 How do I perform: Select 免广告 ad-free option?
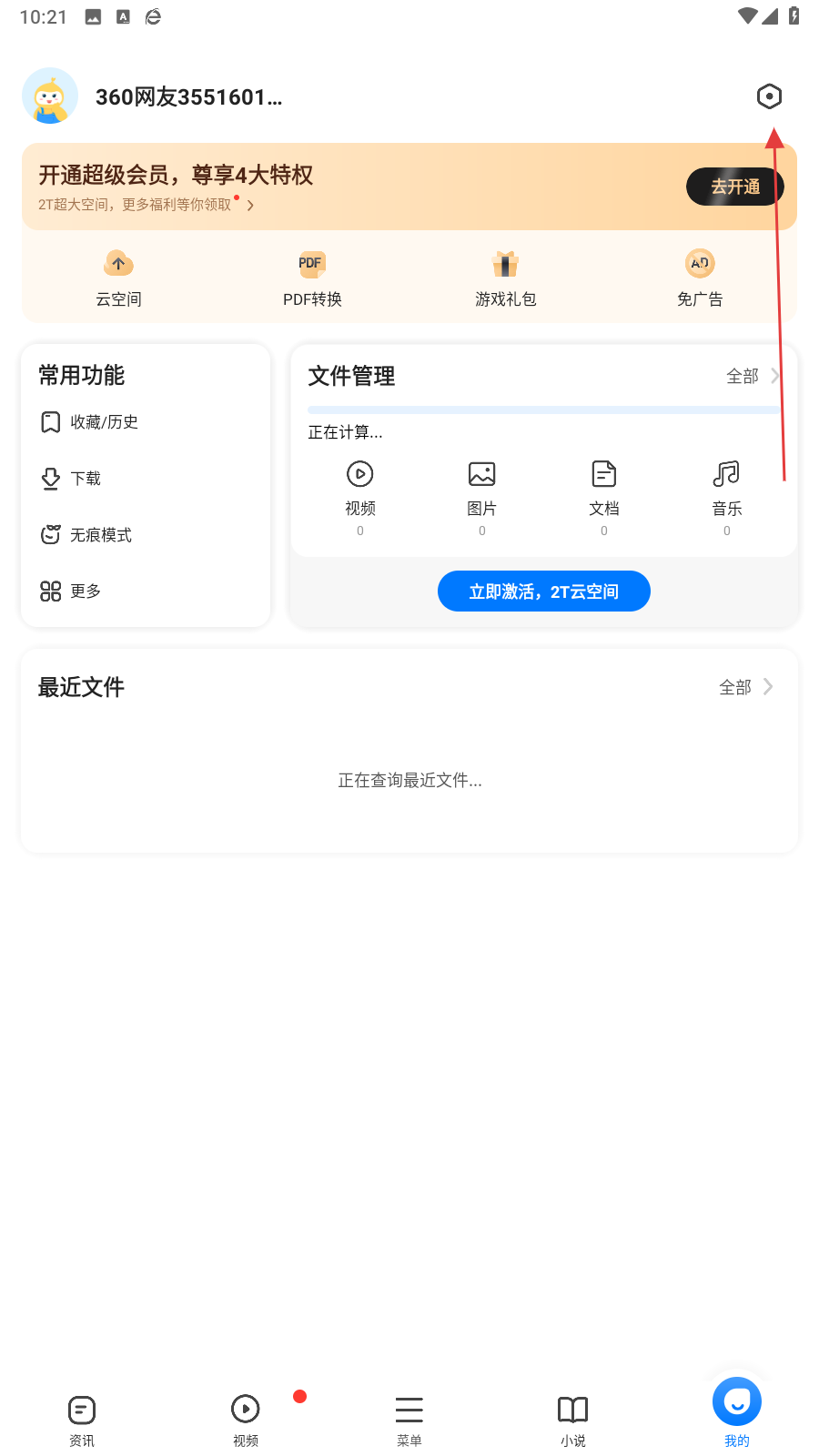[x=700, y=278]
